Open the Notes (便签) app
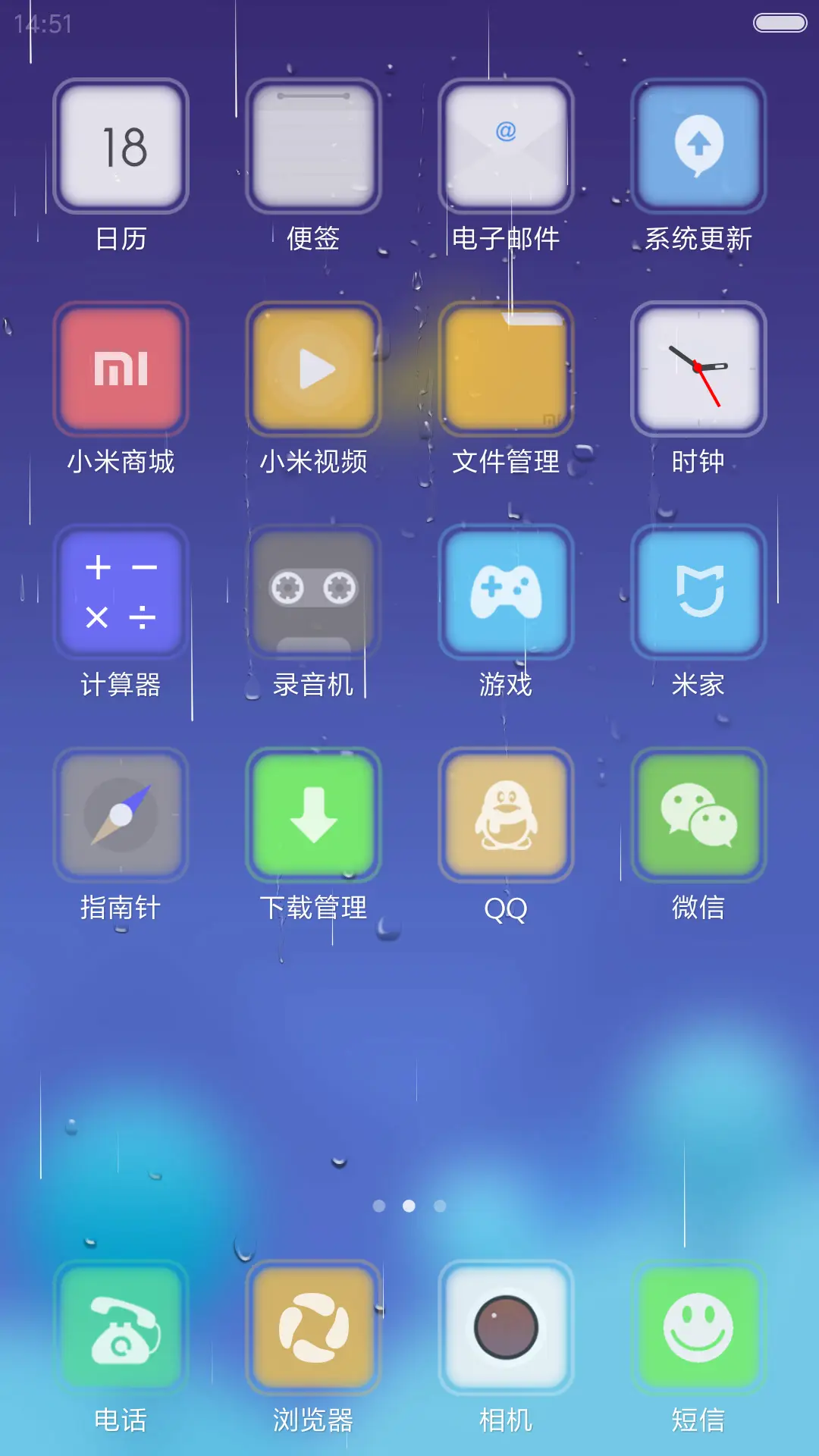This screenshot has width=819, height=1456. point(313,144)
